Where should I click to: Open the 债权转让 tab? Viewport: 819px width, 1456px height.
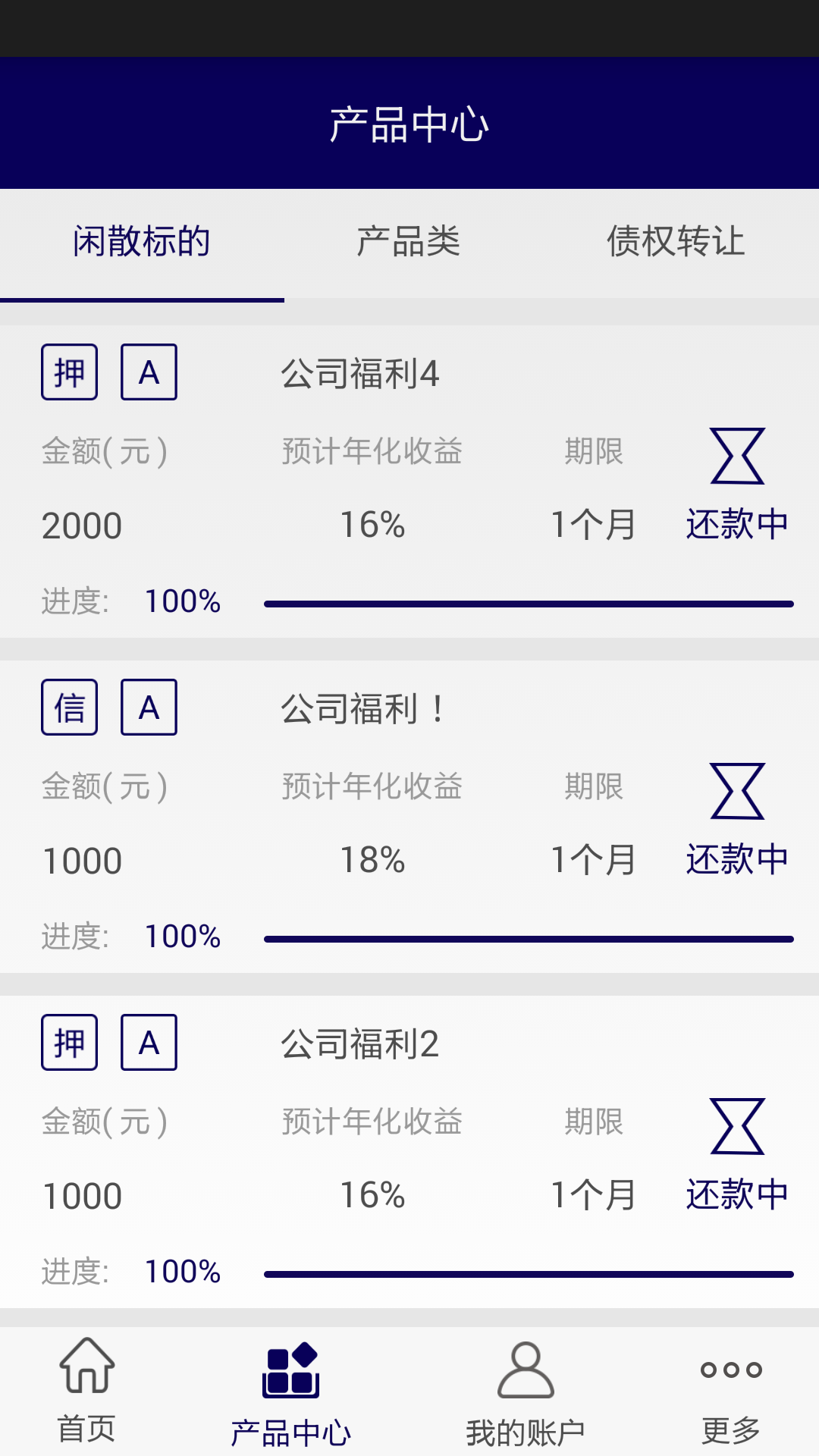pos(676,243)
